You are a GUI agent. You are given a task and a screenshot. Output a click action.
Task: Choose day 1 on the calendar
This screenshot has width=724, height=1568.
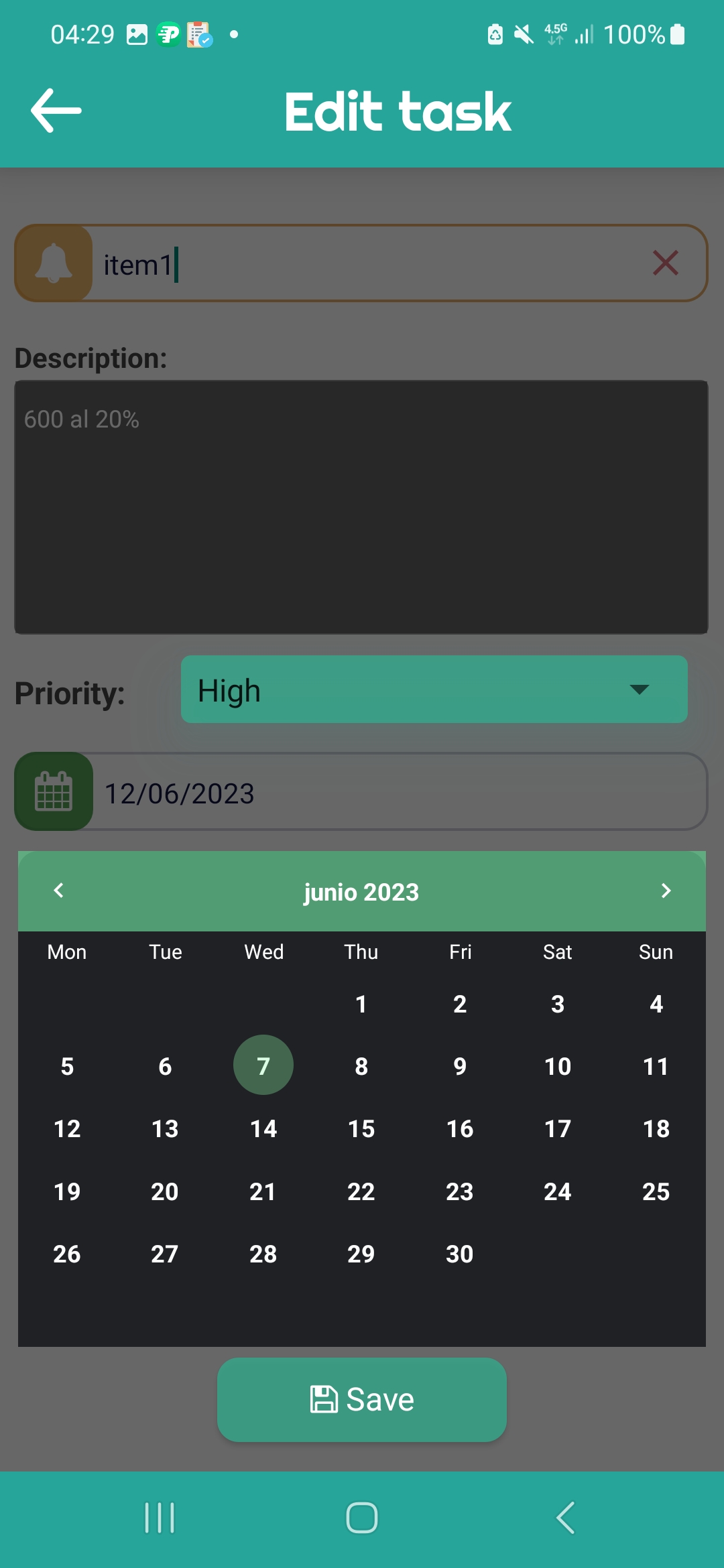pyautogui.click(x=361, y=1004)
